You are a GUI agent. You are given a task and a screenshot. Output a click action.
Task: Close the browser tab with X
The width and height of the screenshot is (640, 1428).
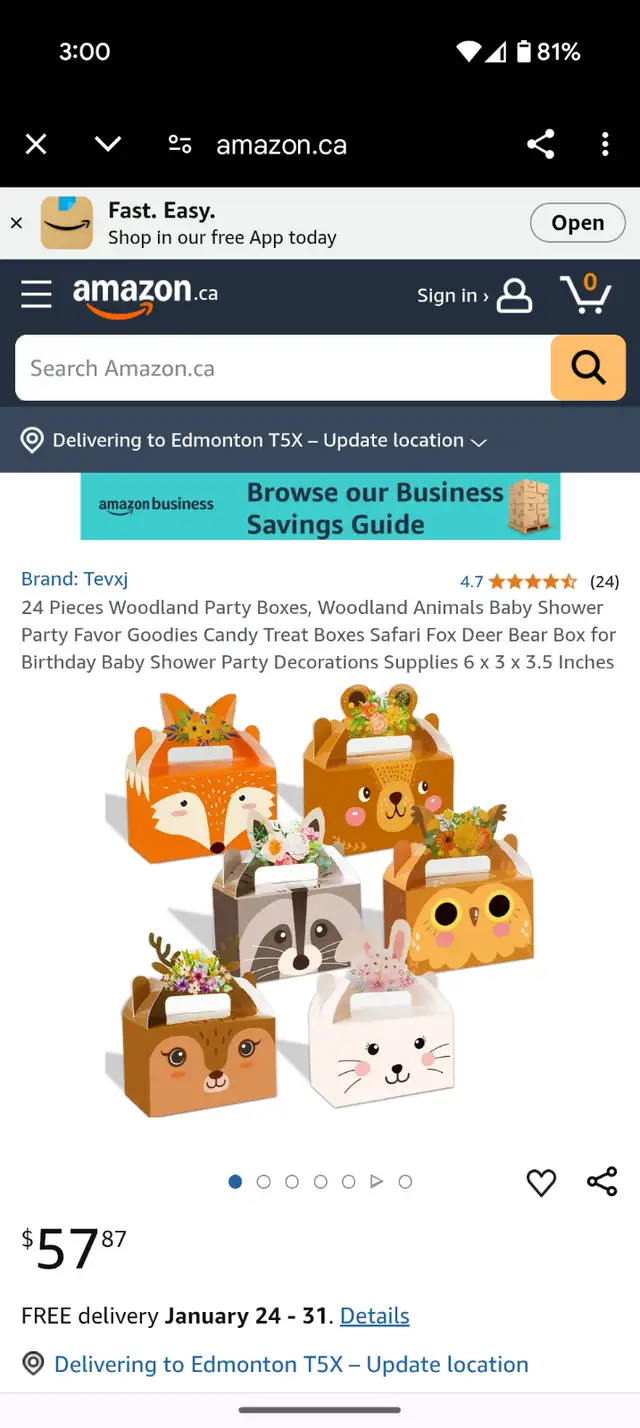[x=36, y=145]
